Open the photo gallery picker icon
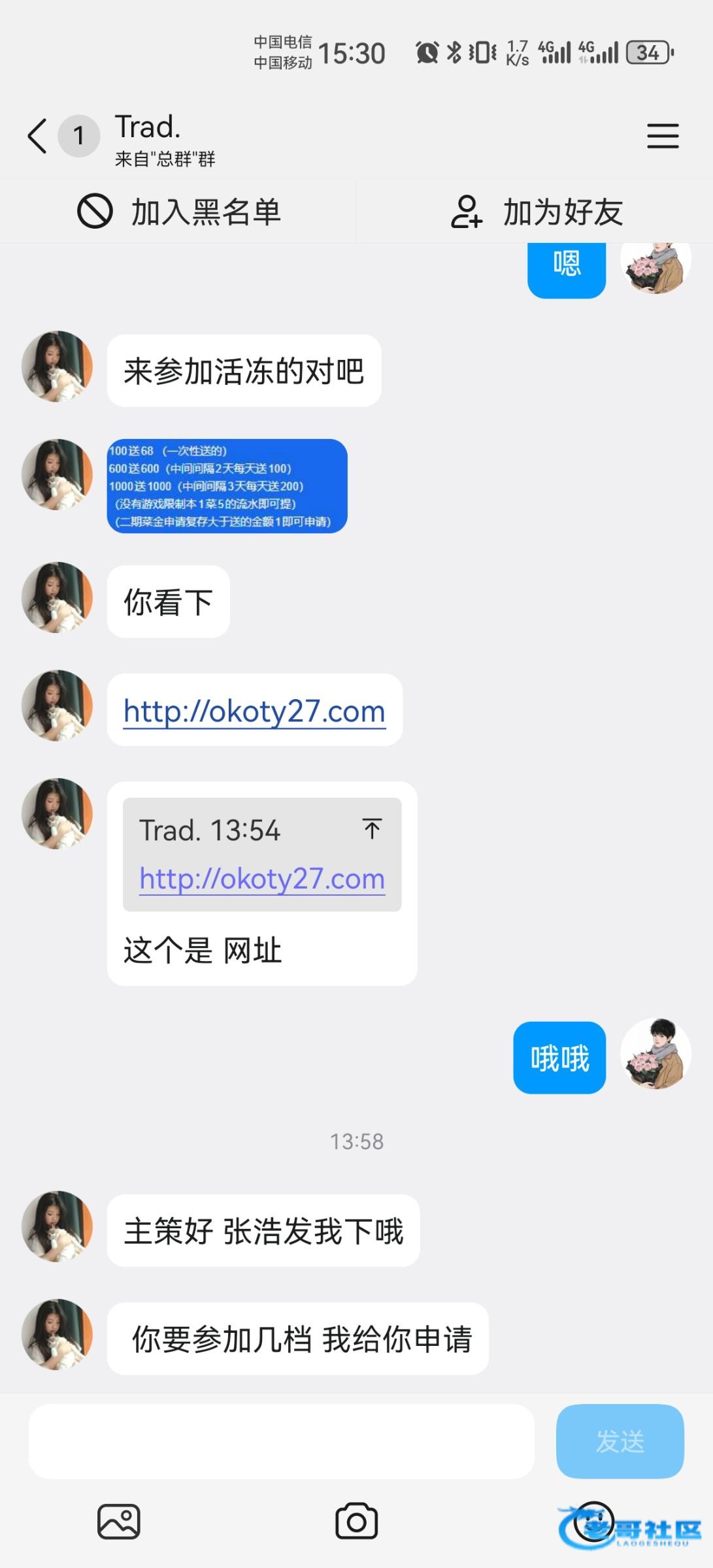The width and height of the screenshot is (713, 1568). (119, 1522)
